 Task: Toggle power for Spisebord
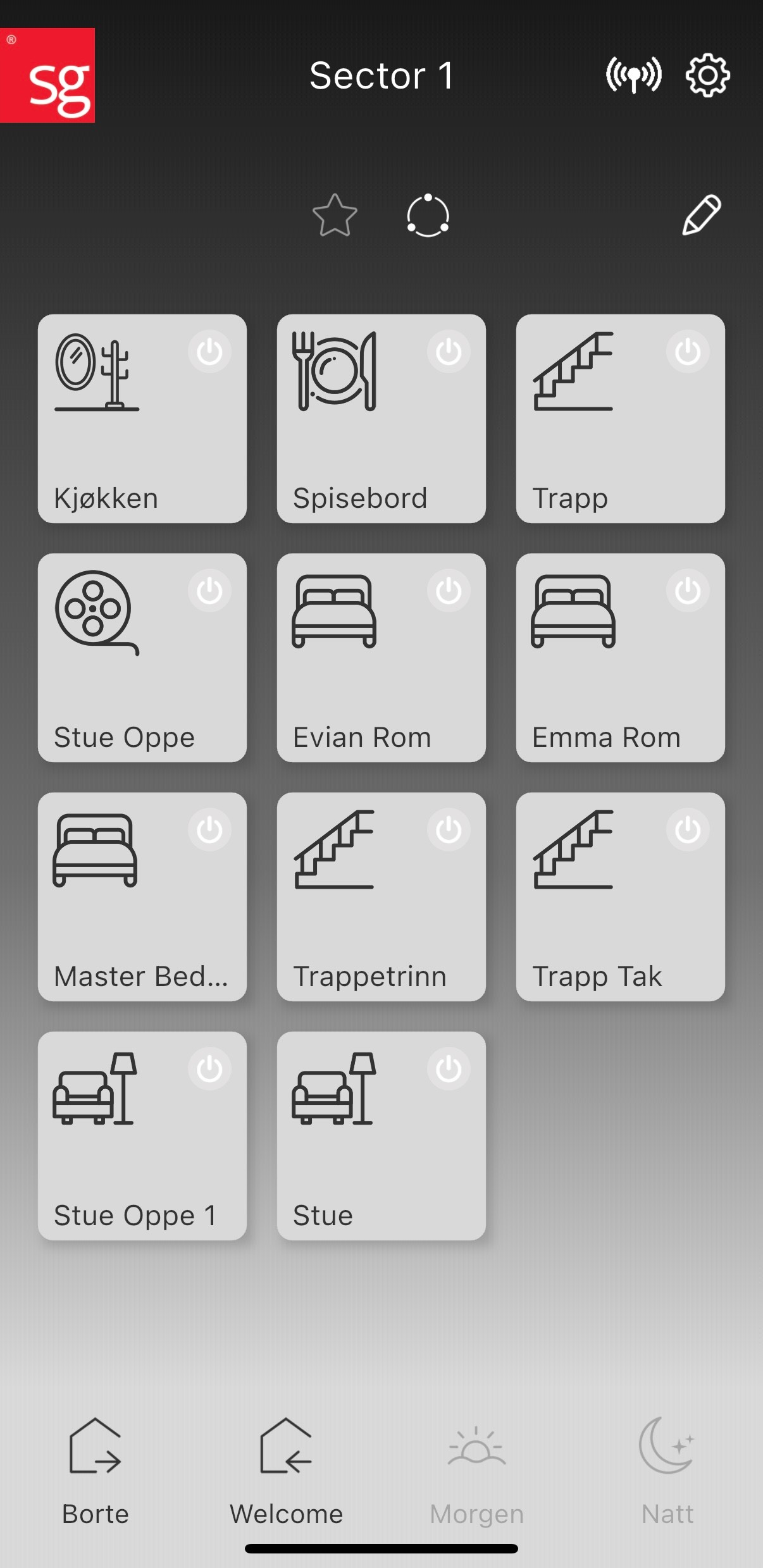[x=448, y=352]
